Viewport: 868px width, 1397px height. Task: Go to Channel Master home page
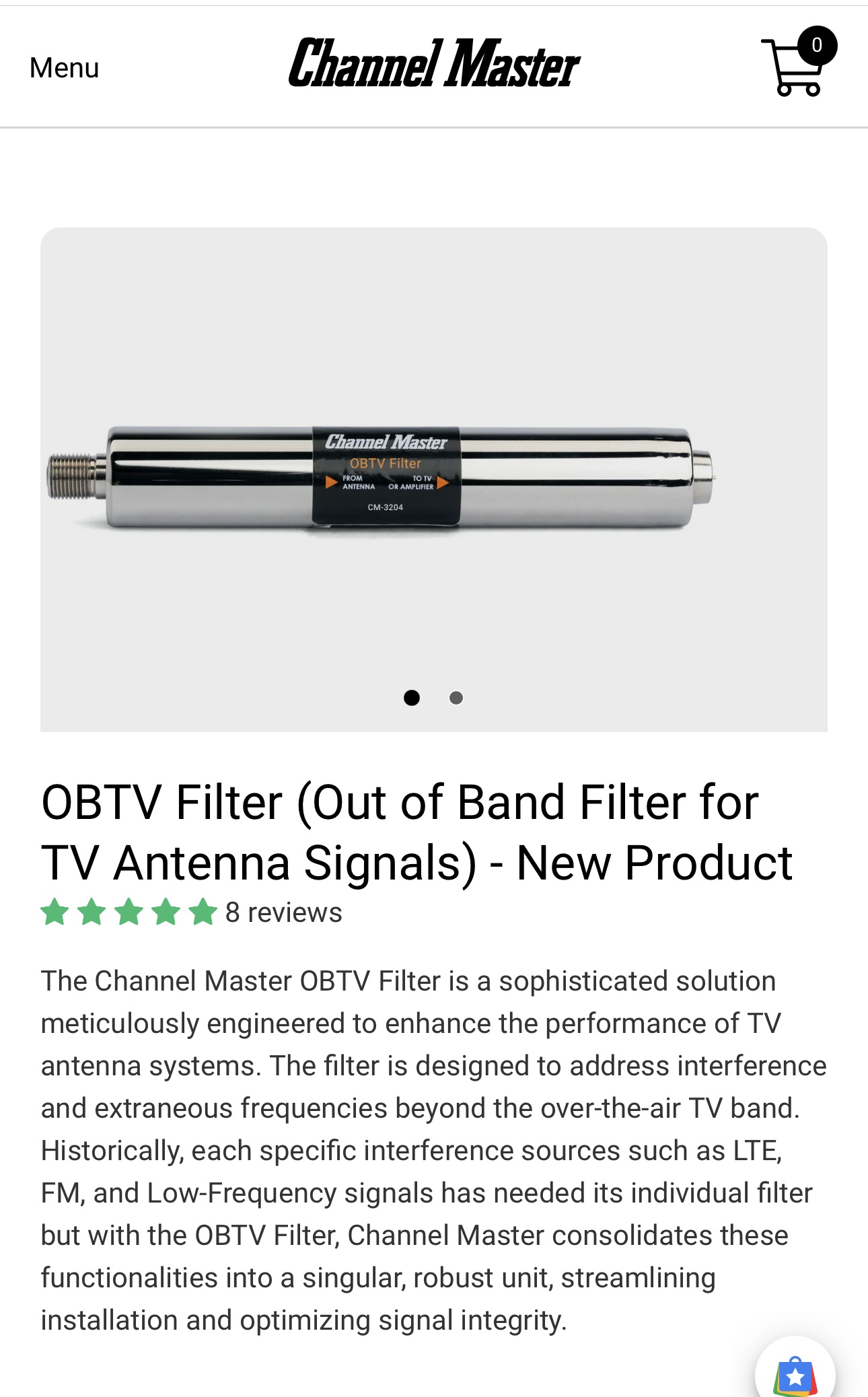point(434,64)
